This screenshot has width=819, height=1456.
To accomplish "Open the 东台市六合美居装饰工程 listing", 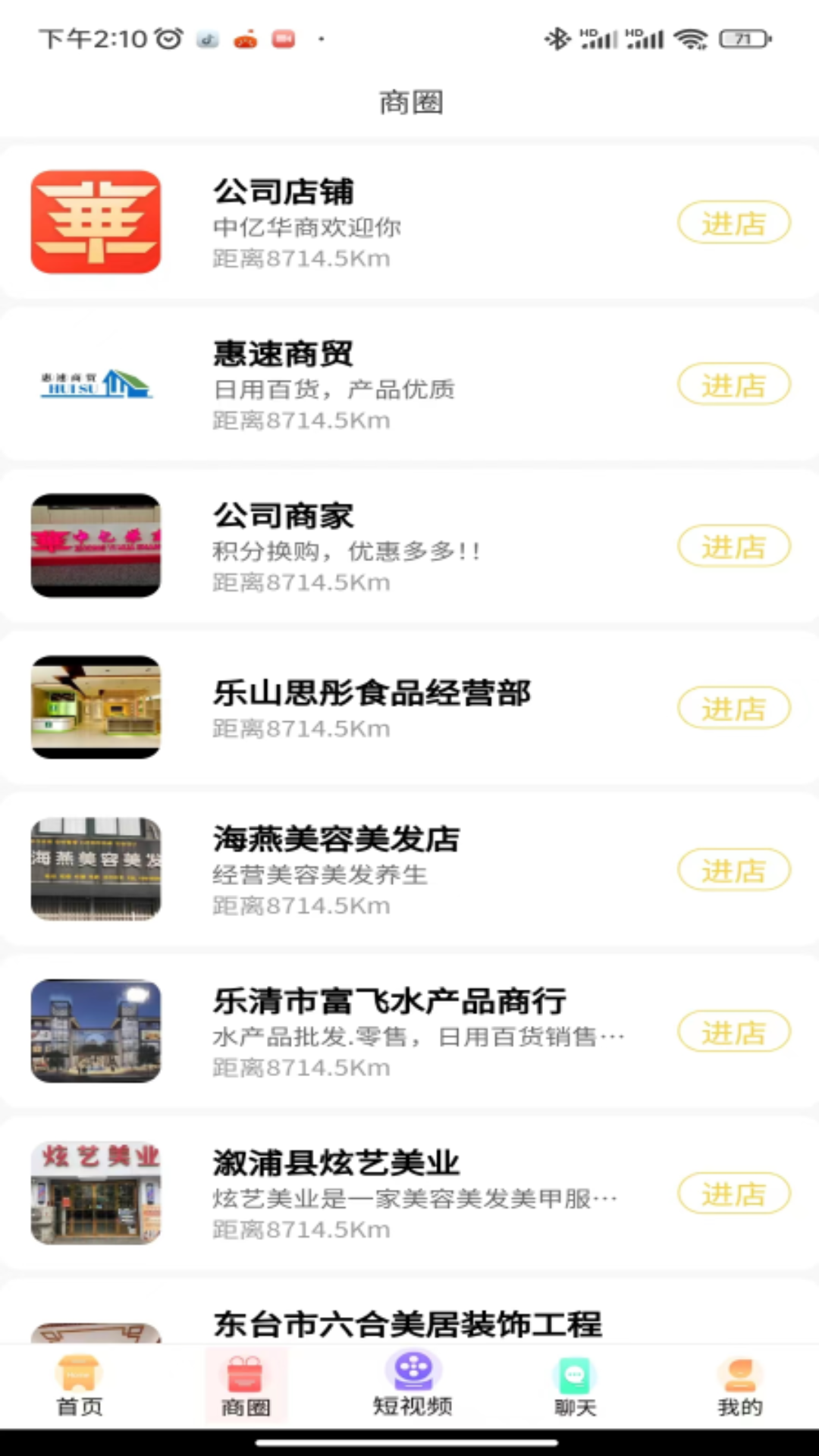I will click(407, 1323).
